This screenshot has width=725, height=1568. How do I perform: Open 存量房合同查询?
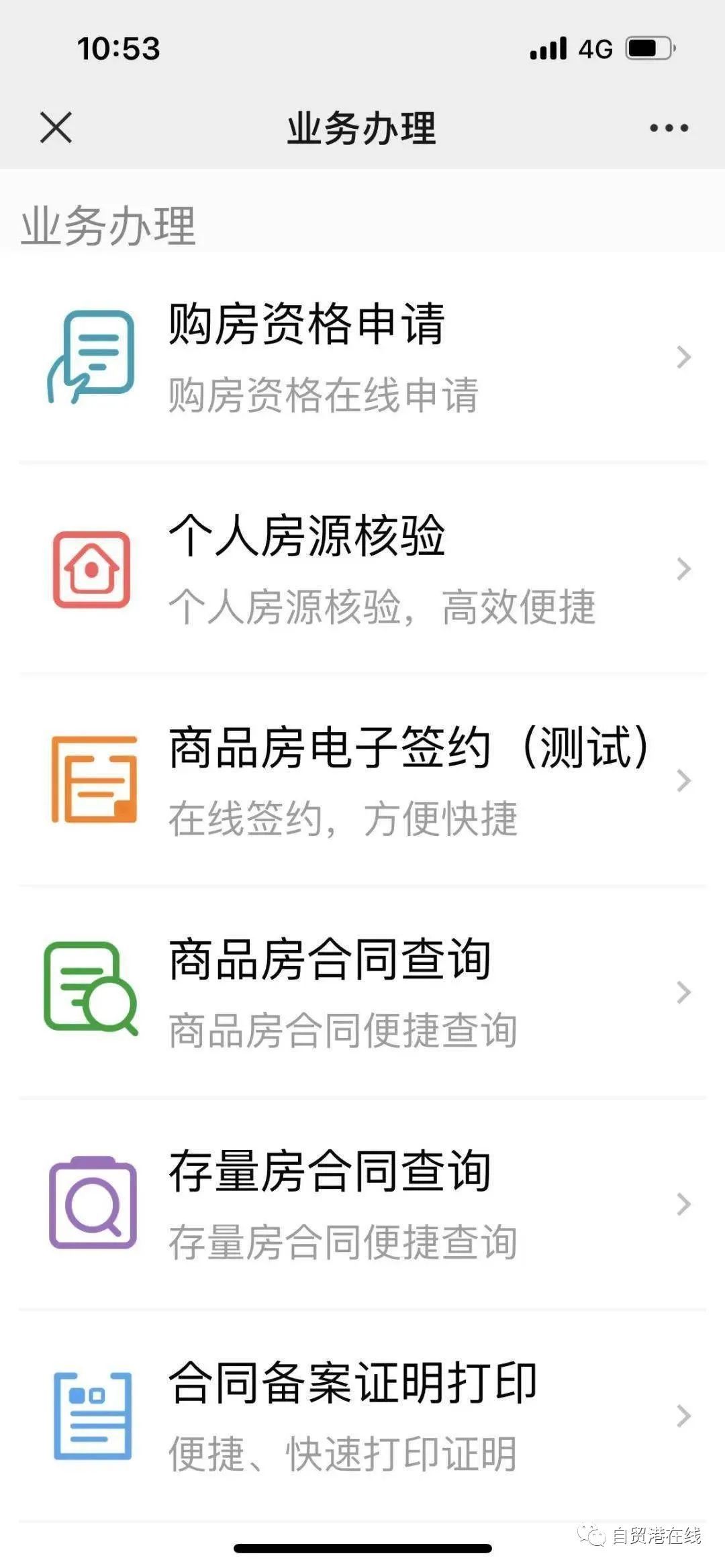362,1204
